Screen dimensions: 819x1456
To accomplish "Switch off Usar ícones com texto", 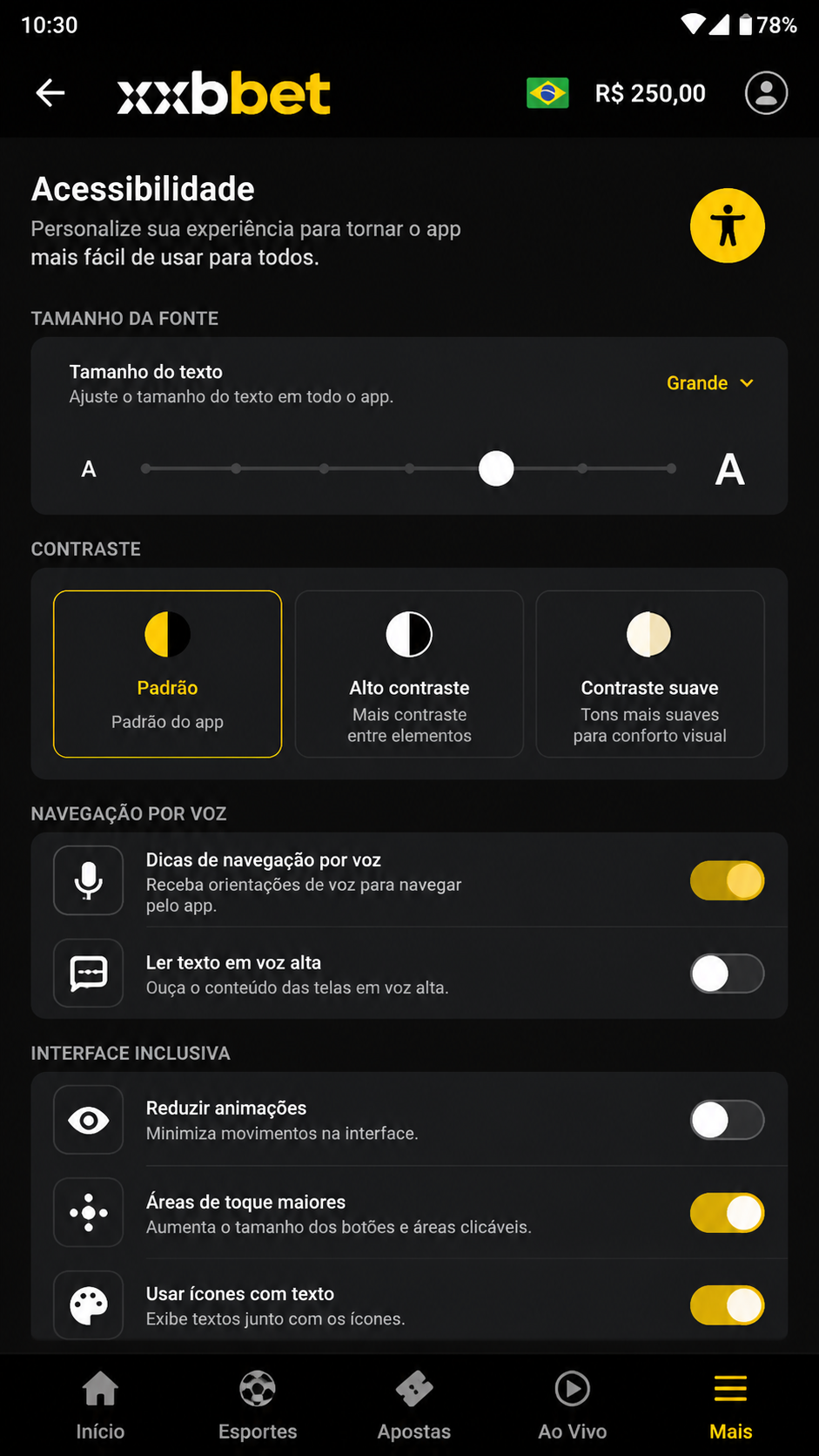I will (728, 1305).
